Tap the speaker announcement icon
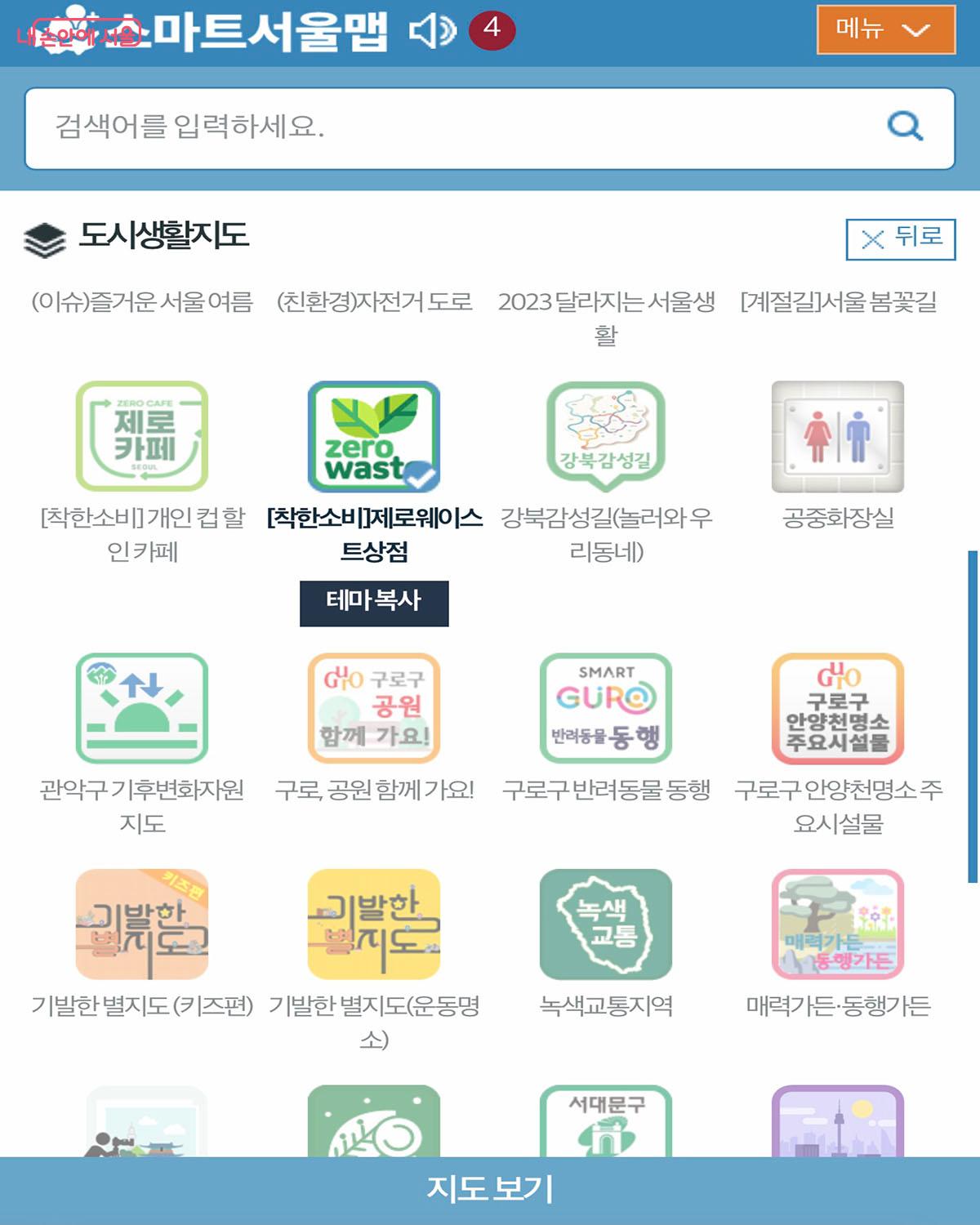The width and height of the screenshot is (980, 1225). click(432, 31)
